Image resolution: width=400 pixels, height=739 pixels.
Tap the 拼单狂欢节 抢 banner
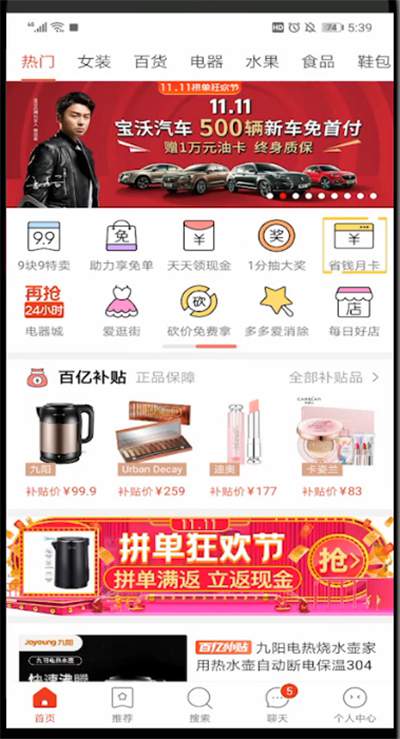point(200,565)
